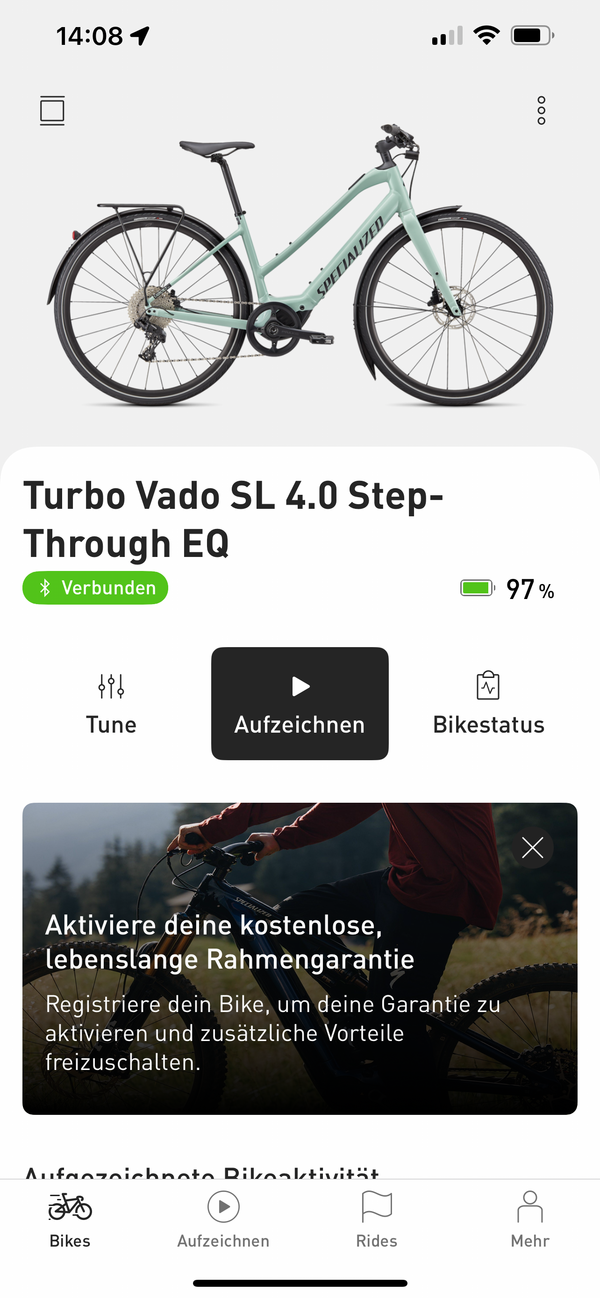Screen dimensions: 600x1298
Task: Open Bikestatus
Action: tap(488, 704)
